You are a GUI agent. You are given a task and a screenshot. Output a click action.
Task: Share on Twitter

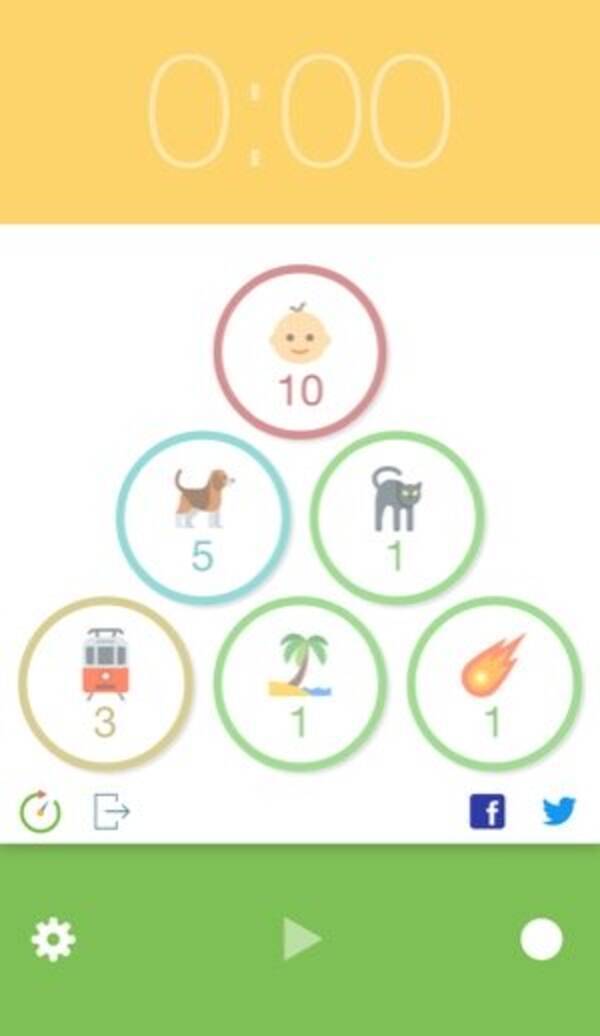click(x=559, y=811)
